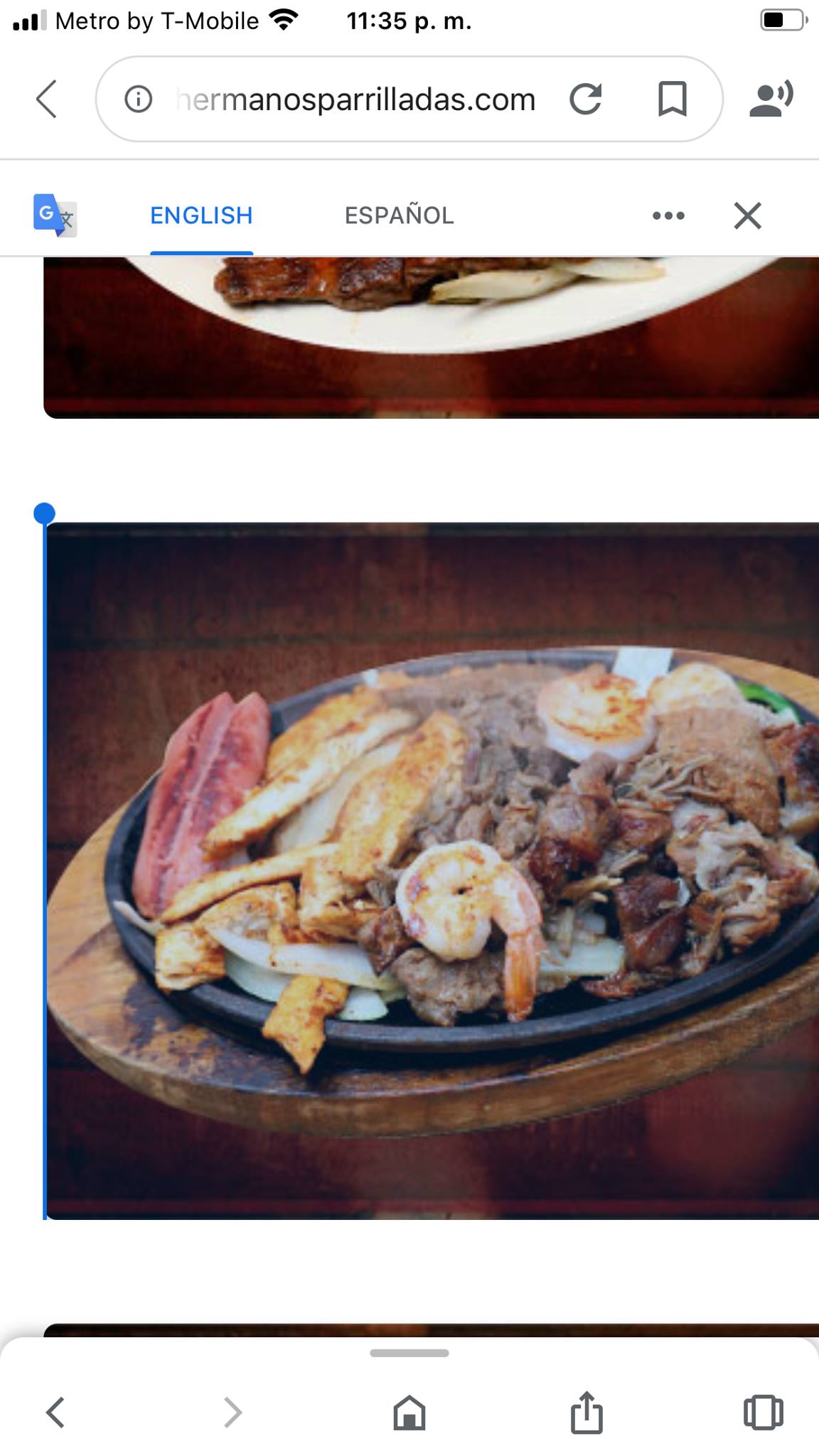Image resolution: width=819 pixels, height=1456 pixels.
Task: Navigate forward with bottom toolbar arrow
Action: click(232, 1412)
